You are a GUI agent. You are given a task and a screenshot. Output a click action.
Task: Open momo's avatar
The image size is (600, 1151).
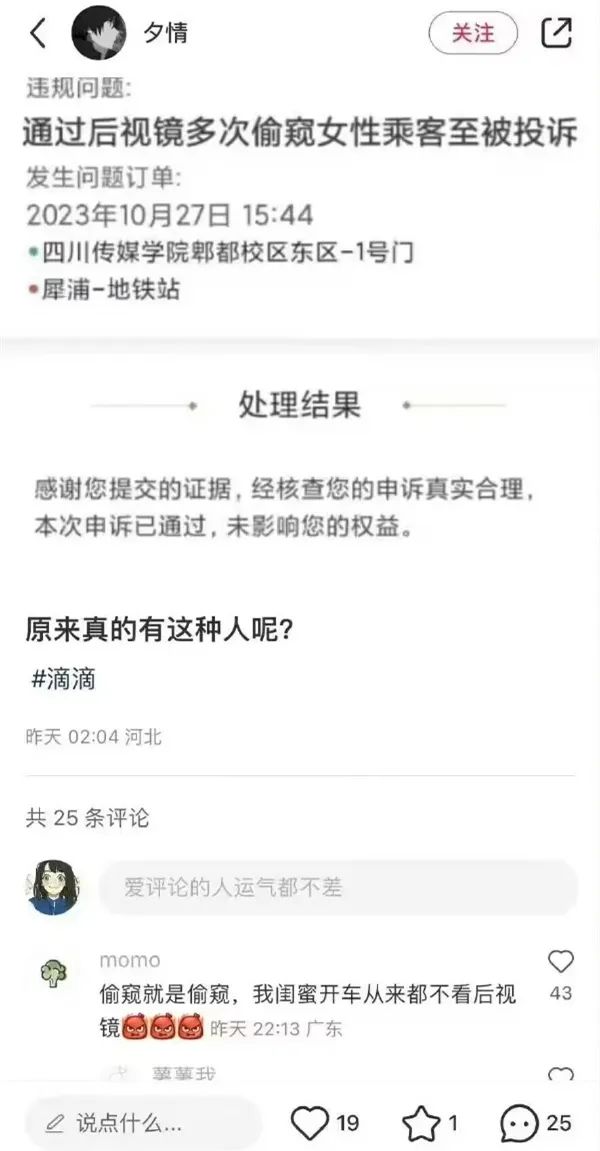coord(52,973)
